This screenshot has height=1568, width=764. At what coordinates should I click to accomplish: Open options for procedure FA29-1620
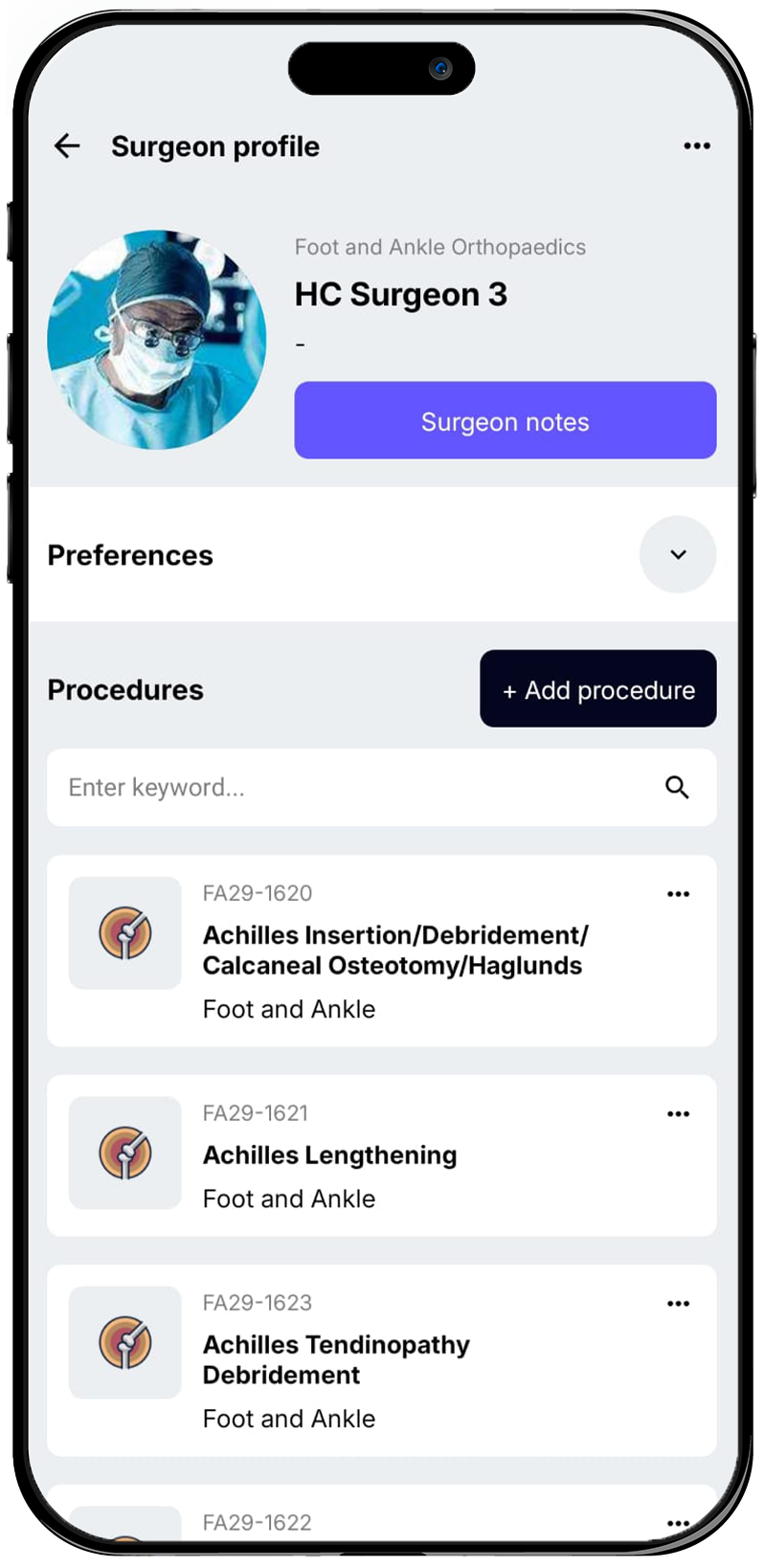pyautogui.click(x=678, y=894)
